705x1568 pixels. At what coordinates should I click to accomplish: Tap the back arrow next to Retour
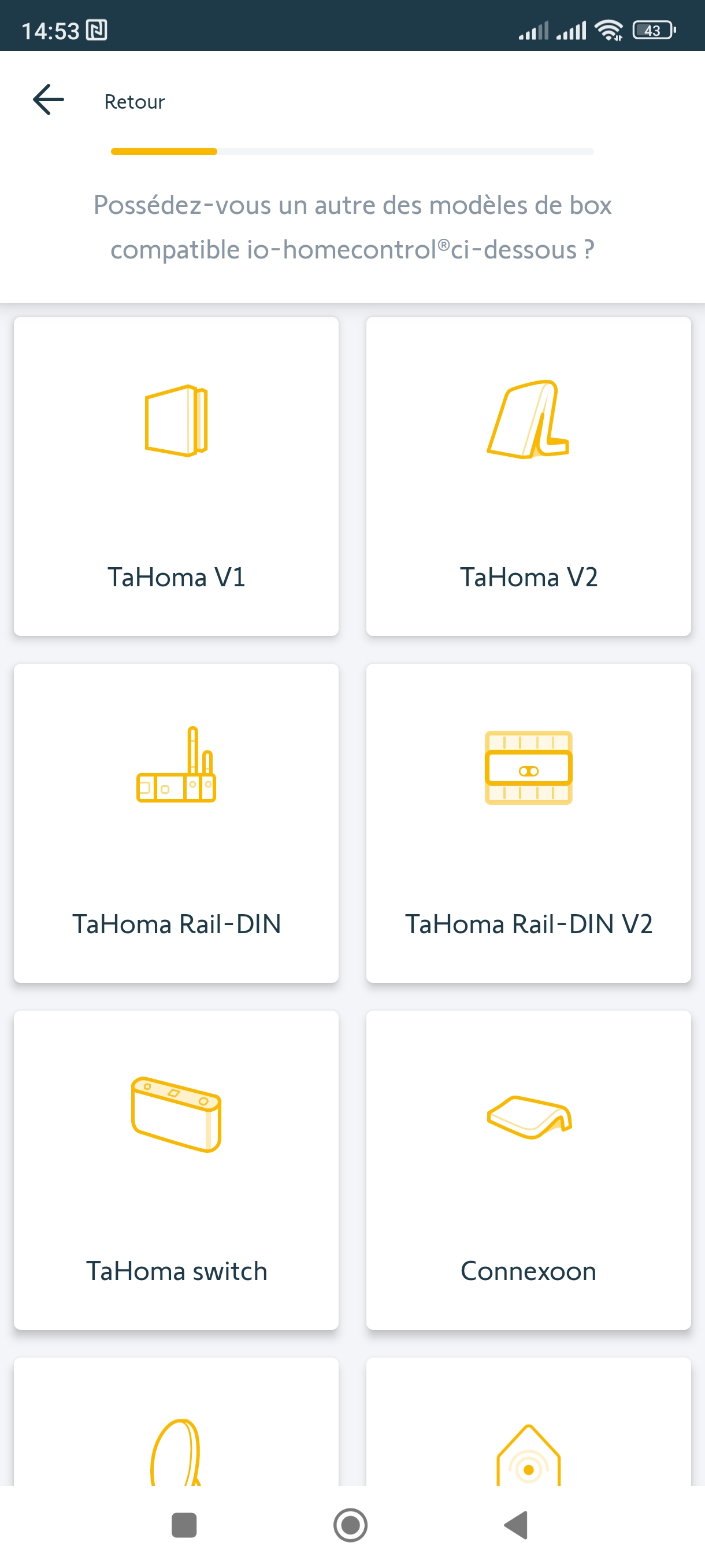click(49, 101)
